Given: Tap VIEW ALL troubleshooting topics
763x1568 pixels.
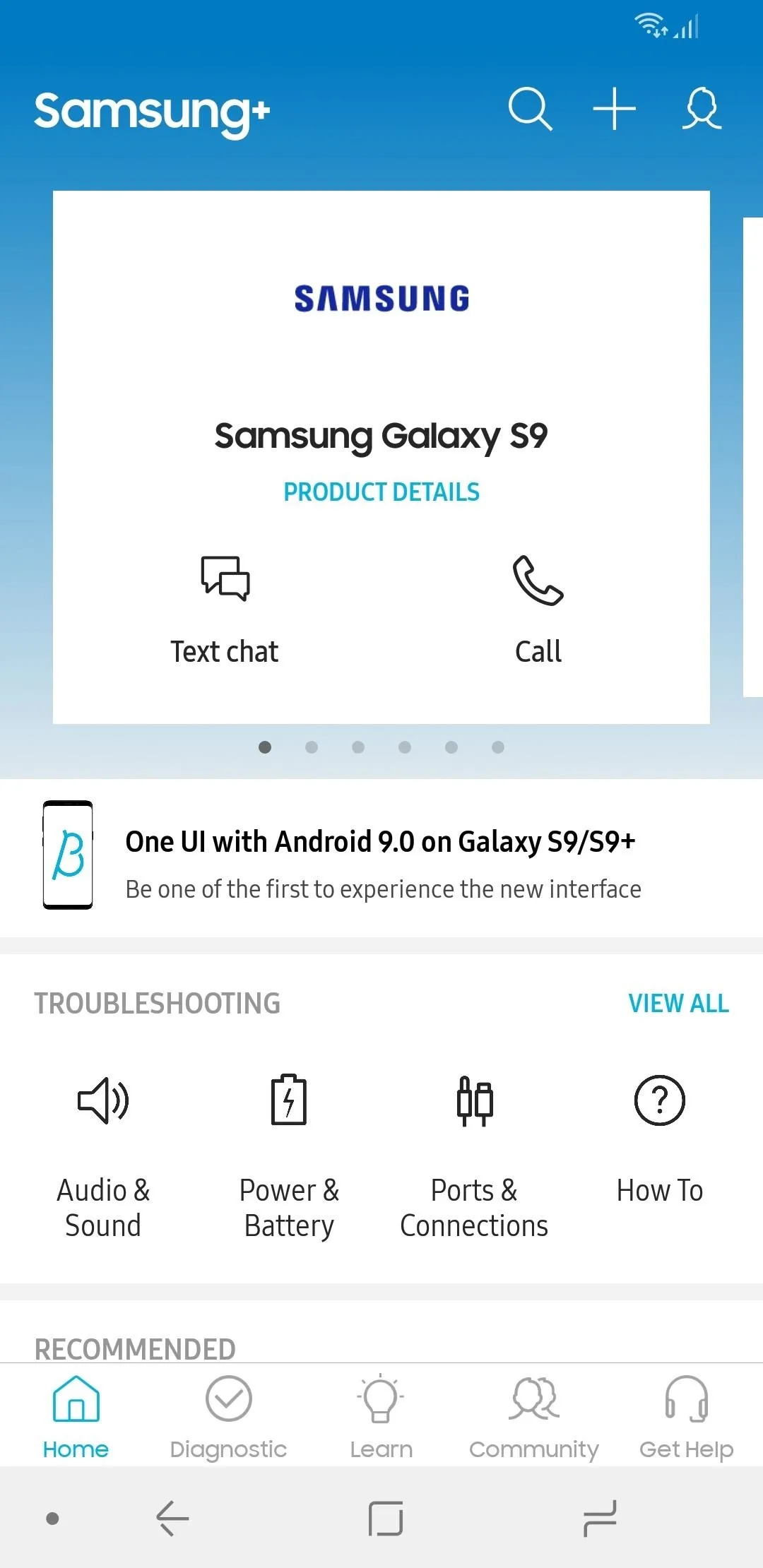Looking at the screenshot, I should pos(678,1003).
